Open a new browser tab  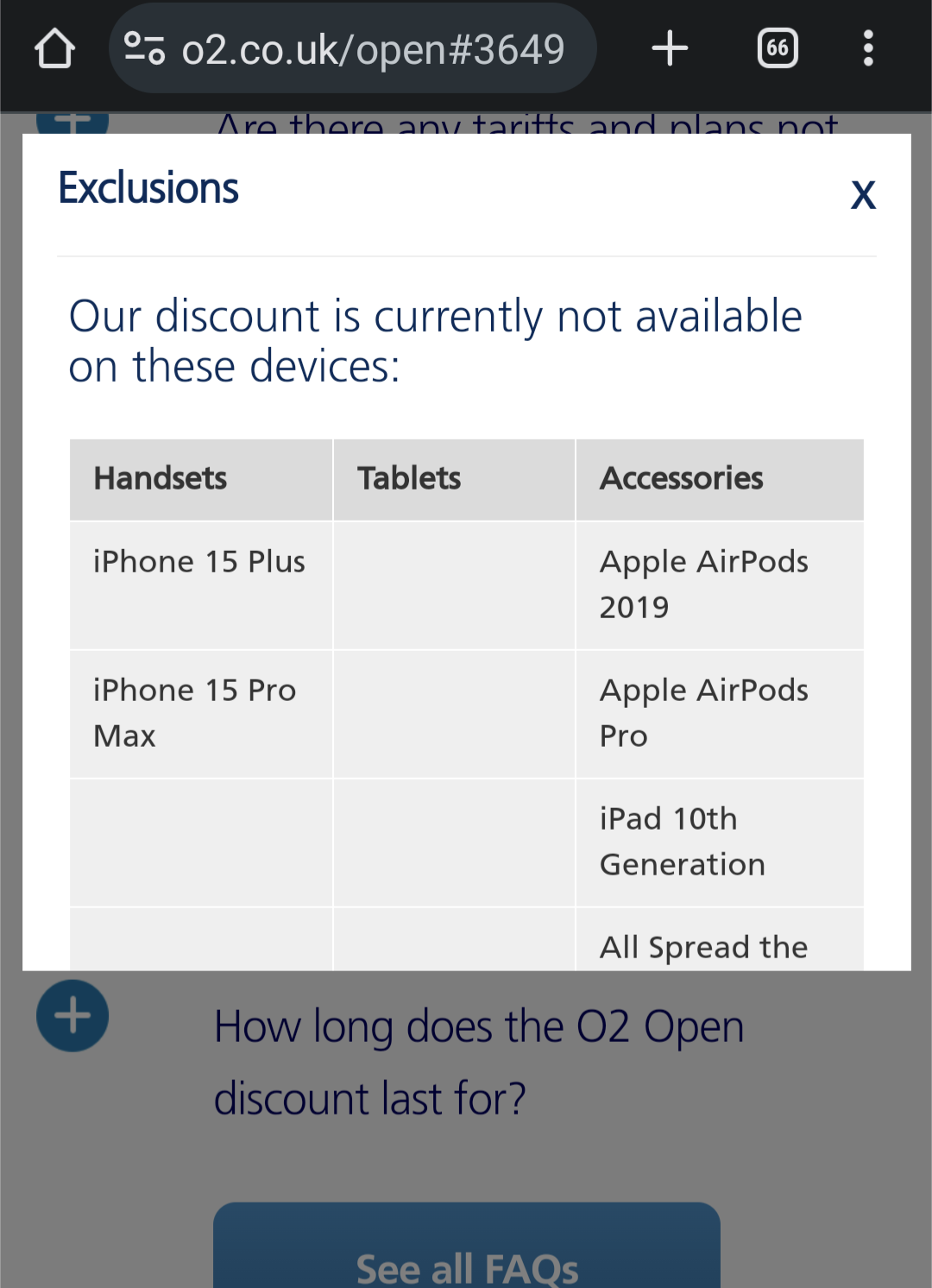[670, 48]
